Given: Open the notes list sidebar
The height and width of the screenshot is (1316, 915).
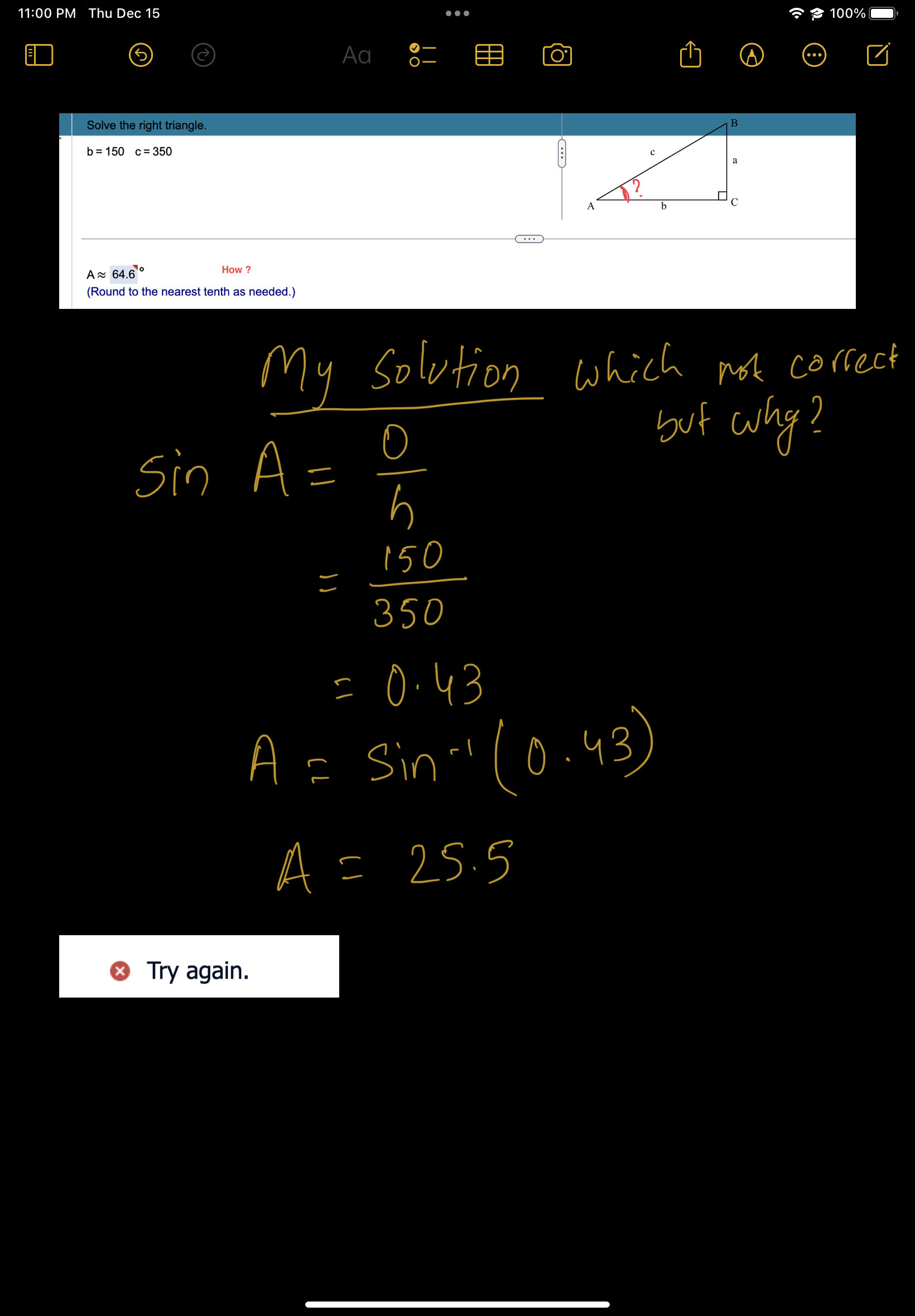Looking at the screenshot, I should 38,55.
